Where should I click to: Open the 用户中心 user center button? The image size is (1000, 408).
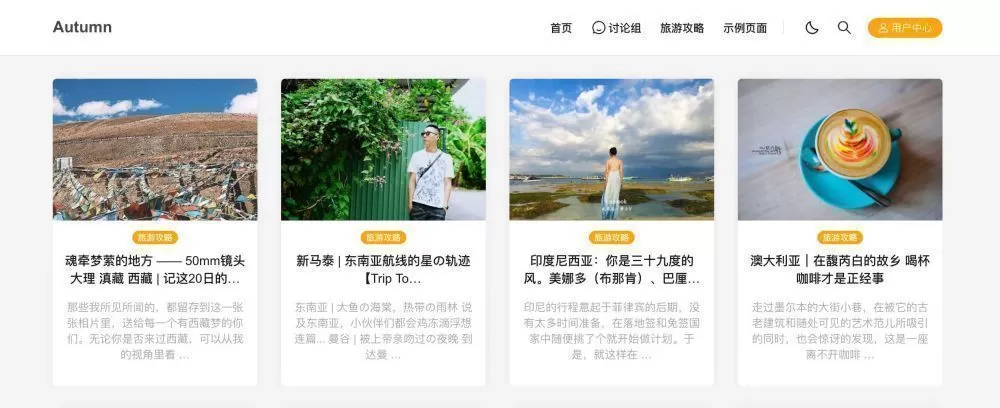(904, 28)
